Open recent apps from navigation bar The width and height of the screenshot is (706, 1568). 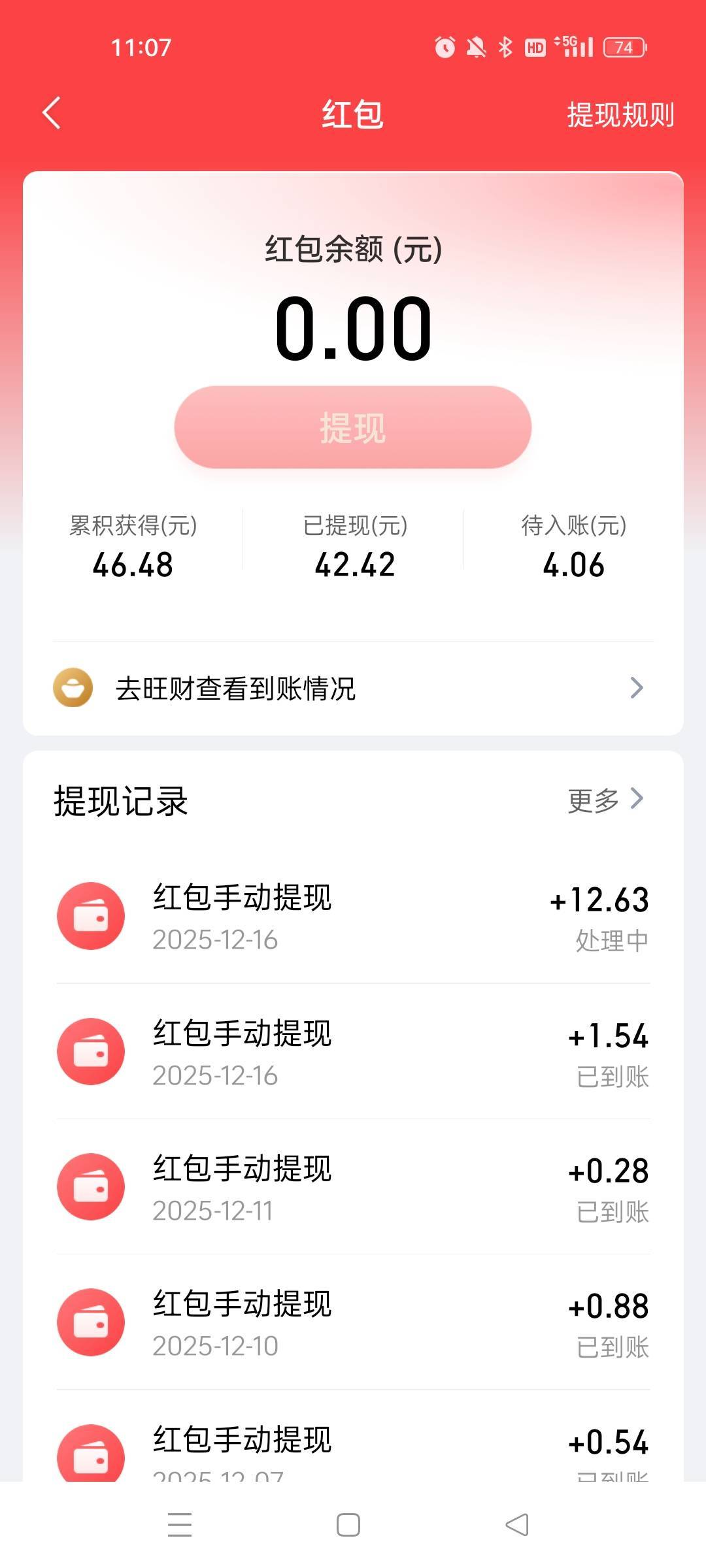(x=180, y=1525)
